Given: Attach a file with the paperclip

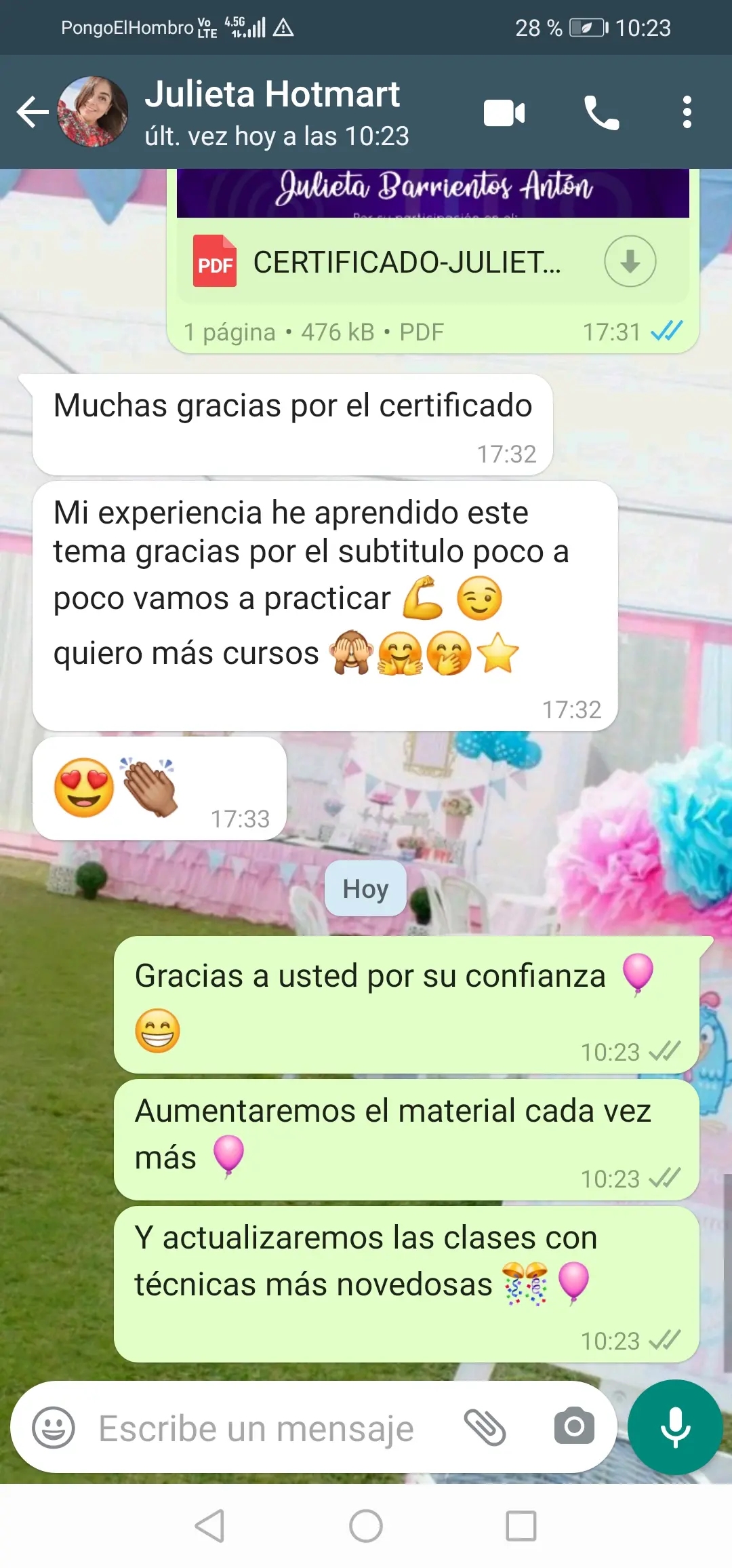Looking at the screenshot, I should click(x=485, y=1428).
